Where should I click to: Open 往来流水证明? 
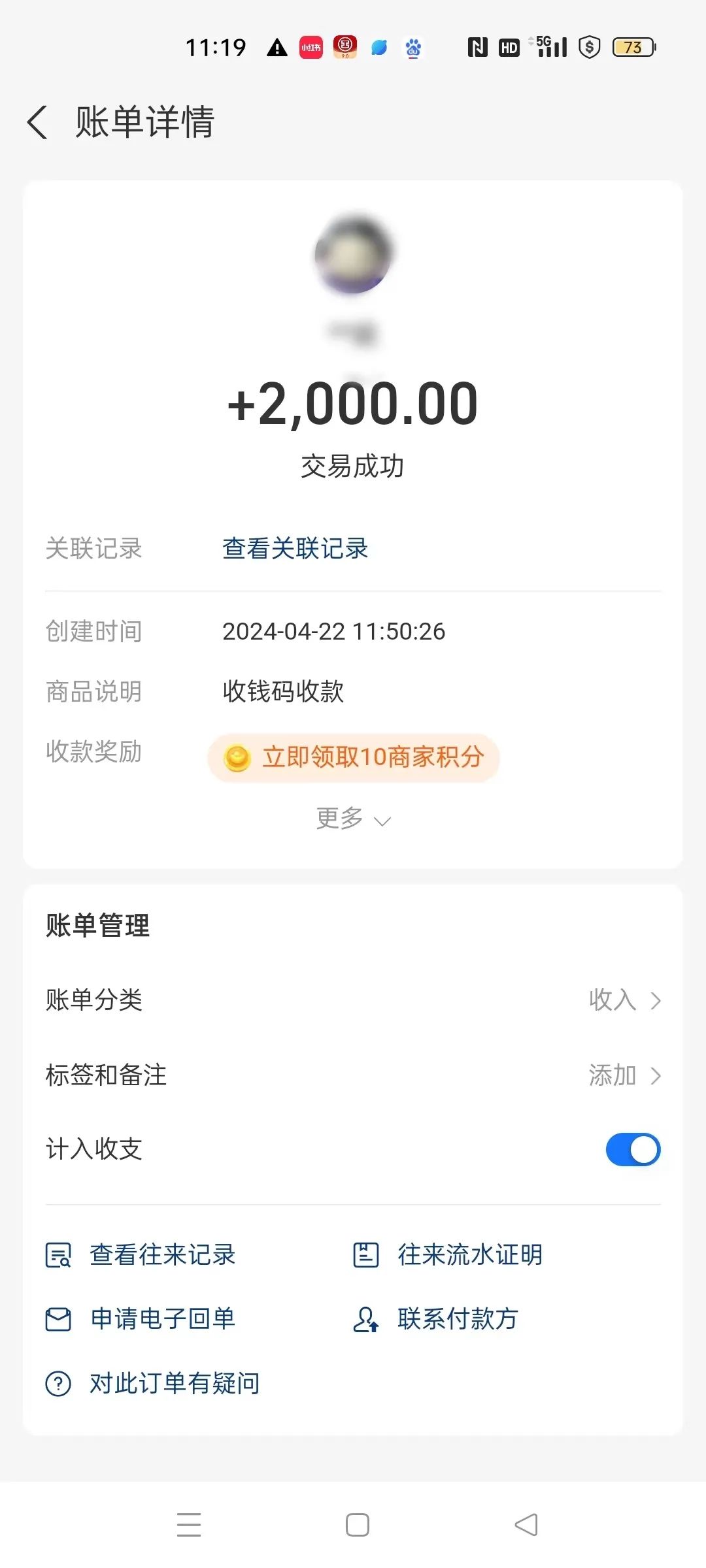pyautogui.click(x=448, y=1254)
